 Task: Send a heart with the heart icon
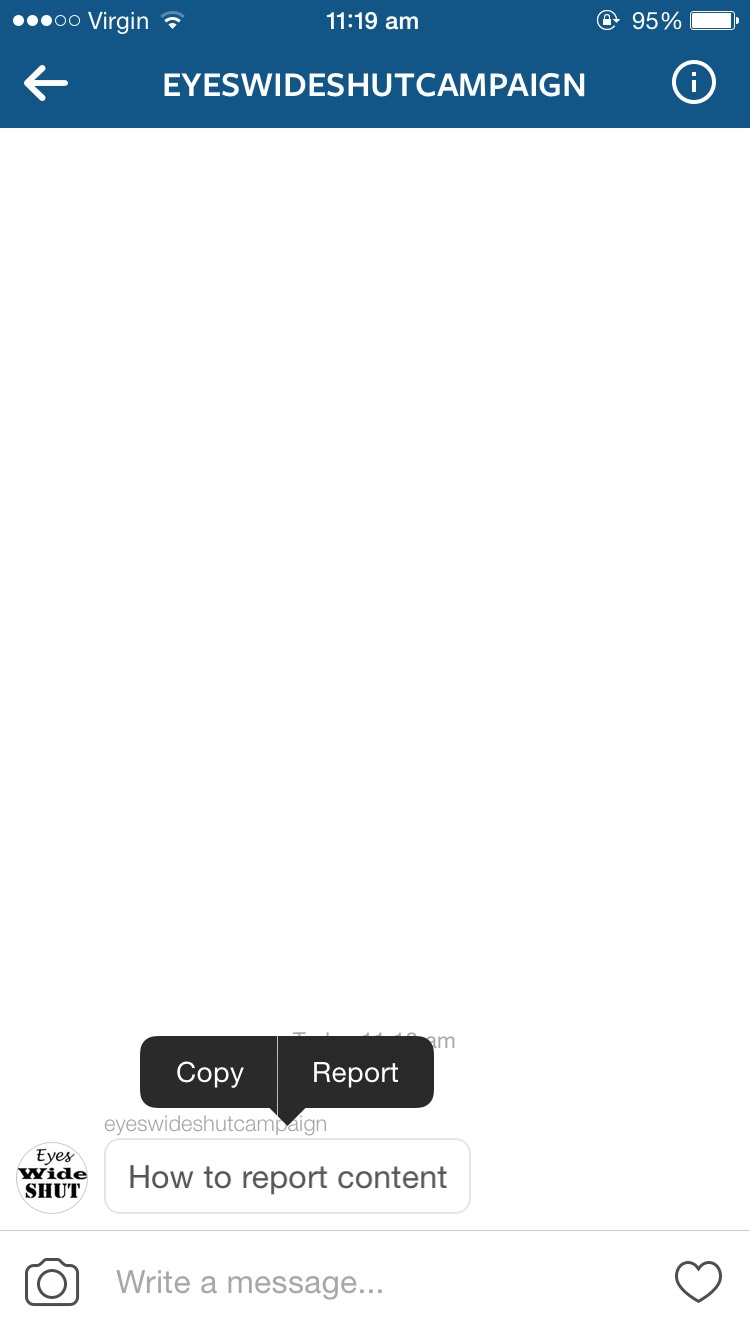pyautogui.click(x=698, y=1281)
